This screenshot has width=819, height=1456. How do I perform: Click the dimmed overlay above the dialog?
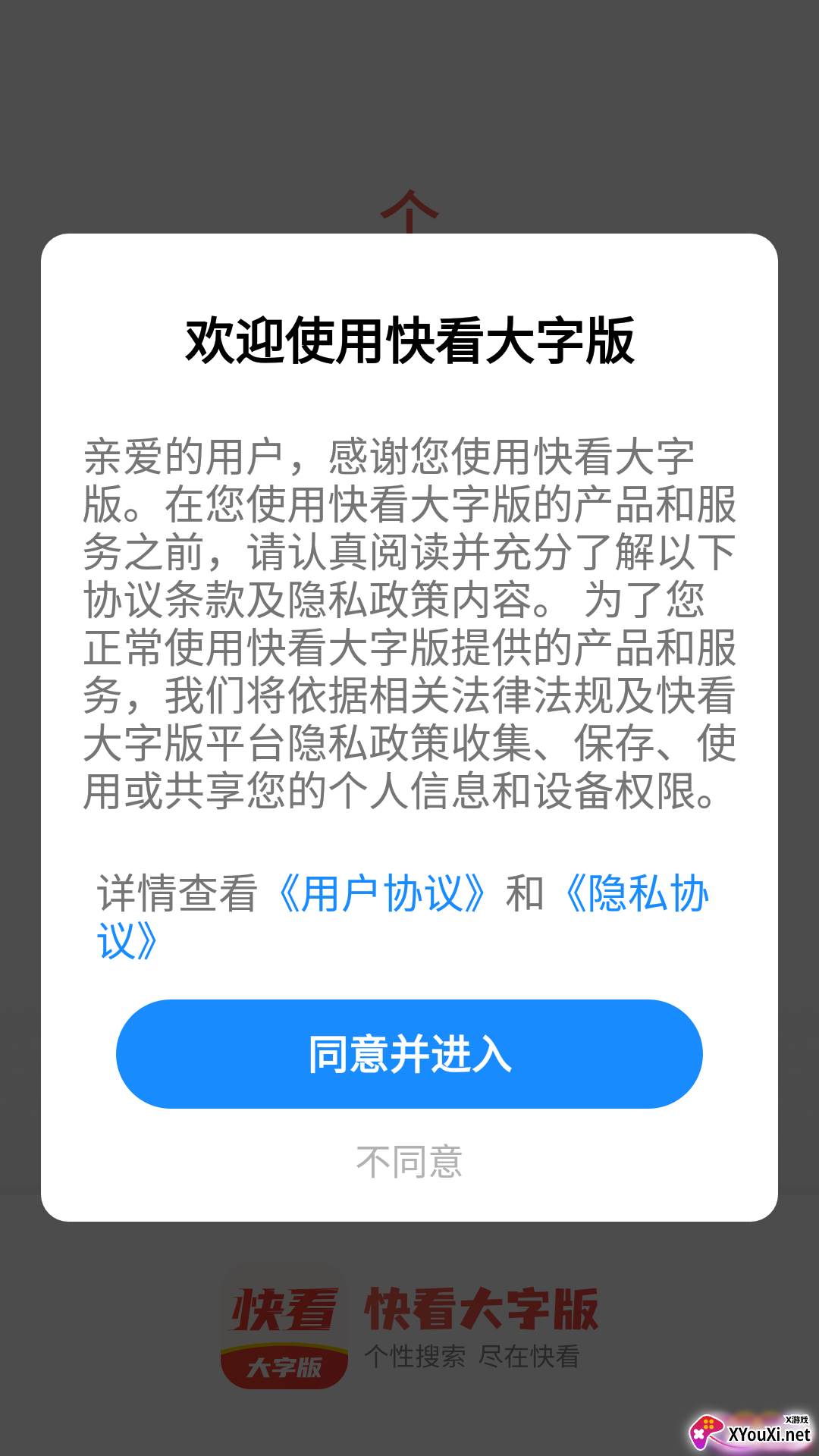point(409,99)
